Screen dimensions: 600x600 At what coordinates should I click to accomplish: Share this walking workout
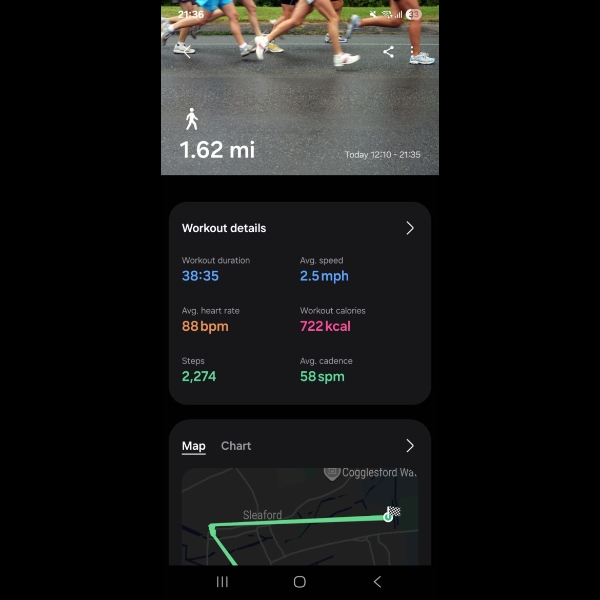388,52
